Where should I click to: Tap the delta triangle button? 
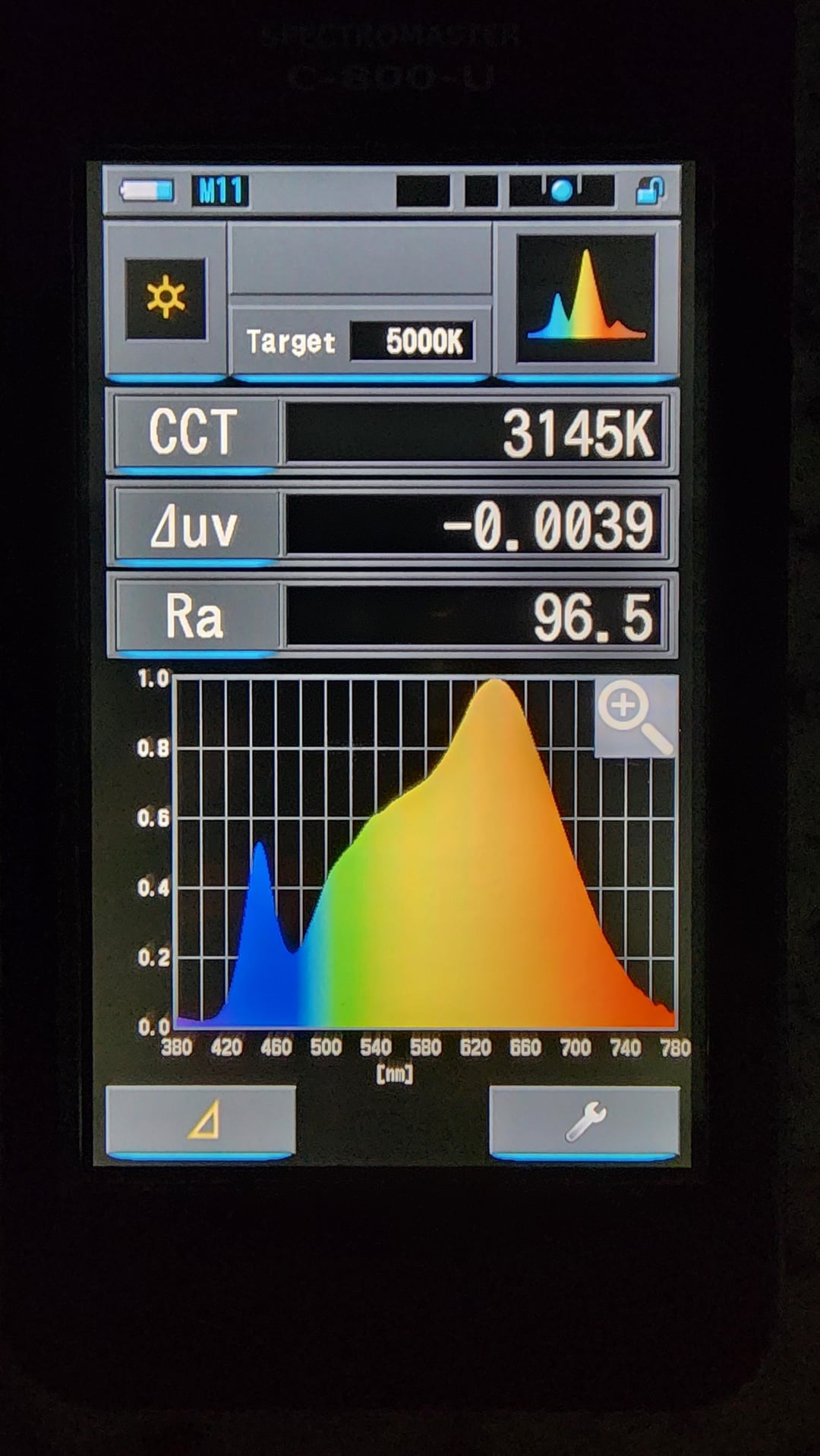(x=201, y=1121)
